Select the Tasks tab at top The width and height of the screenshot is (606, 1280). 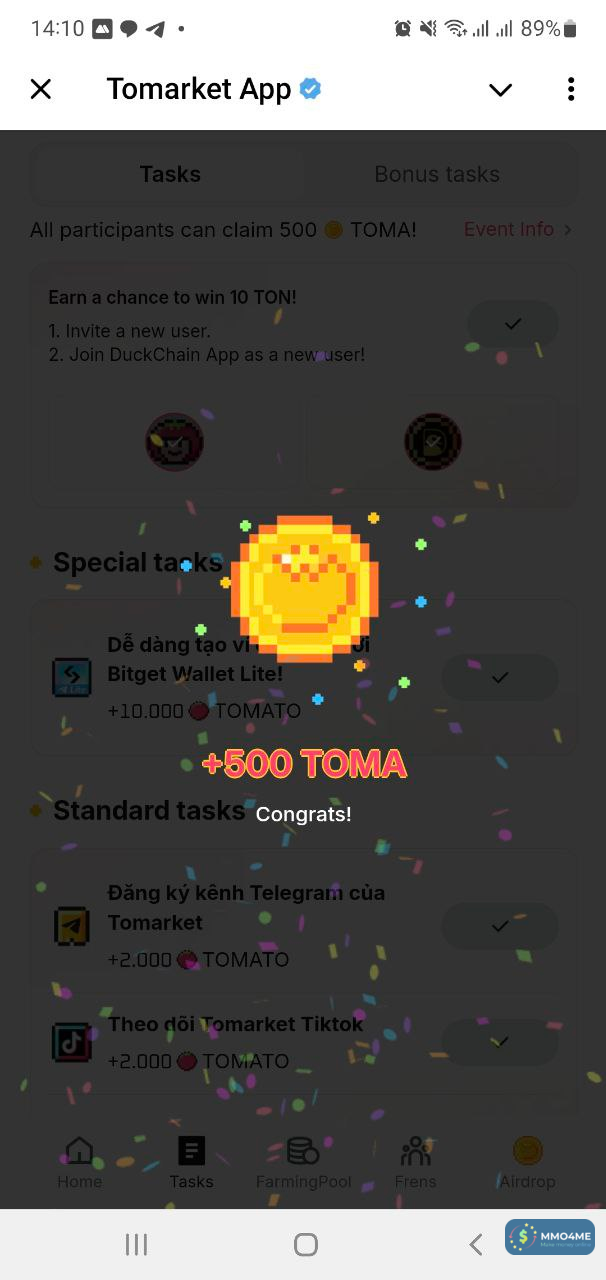point(170,174)
